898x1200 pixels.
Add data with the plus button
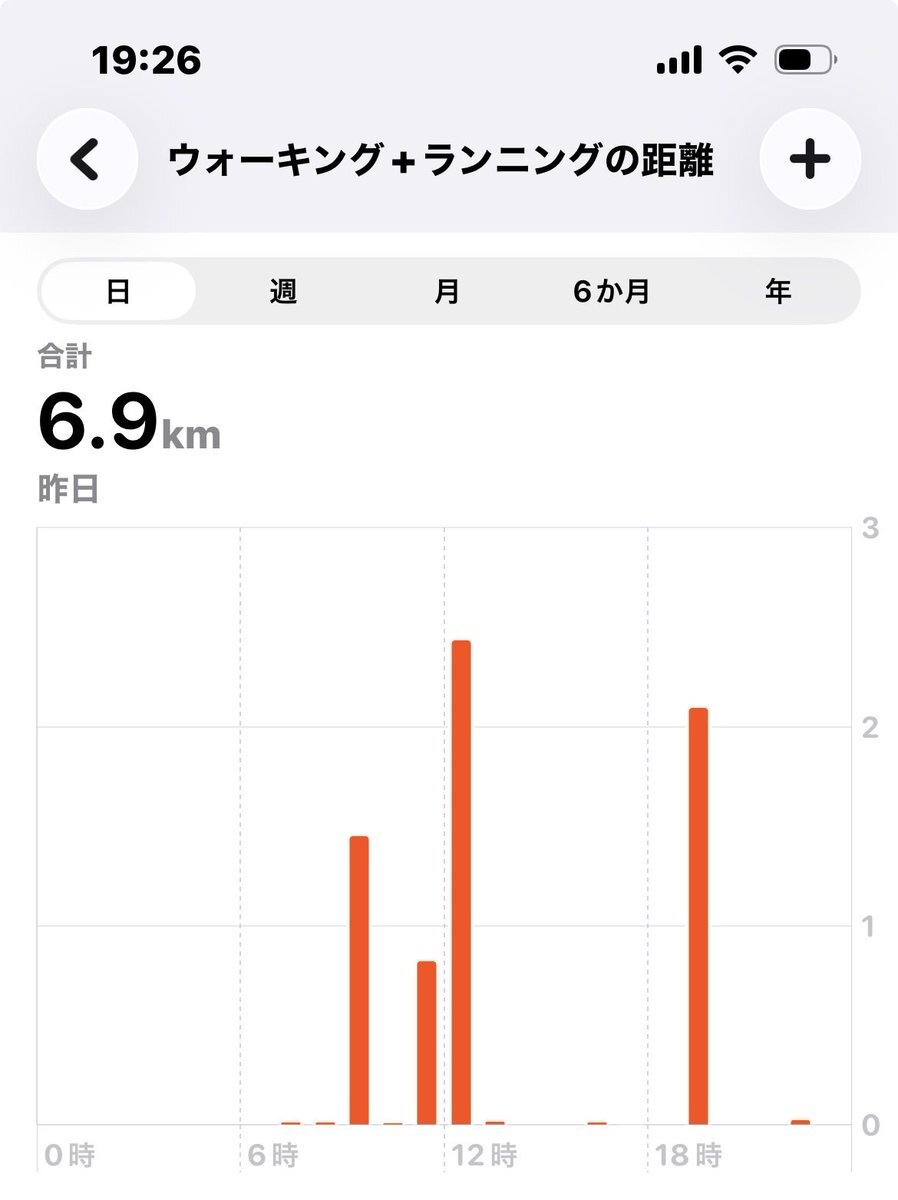(x=810, y=159)
